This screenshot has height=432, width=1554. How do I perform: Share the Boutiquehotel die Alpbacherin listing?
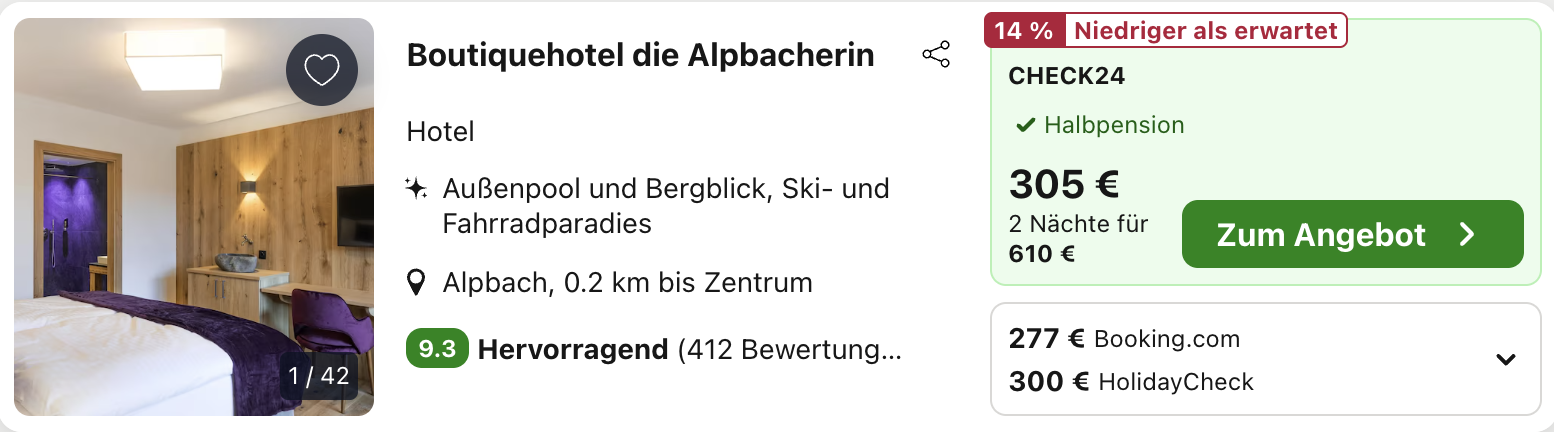pyautogui.click(x=935, y=55)
